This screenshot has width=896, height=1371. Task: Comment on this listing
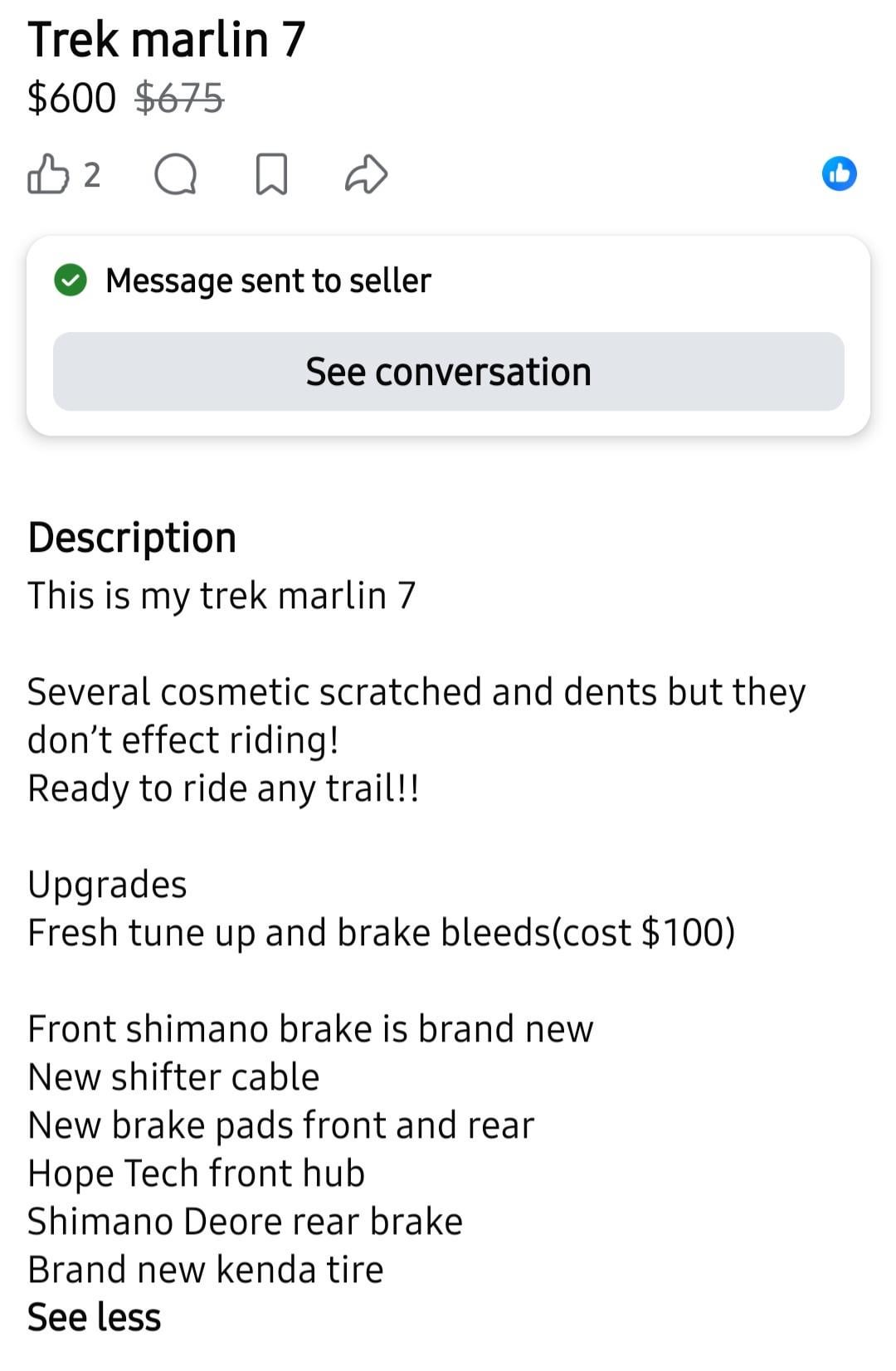point(176,174)
